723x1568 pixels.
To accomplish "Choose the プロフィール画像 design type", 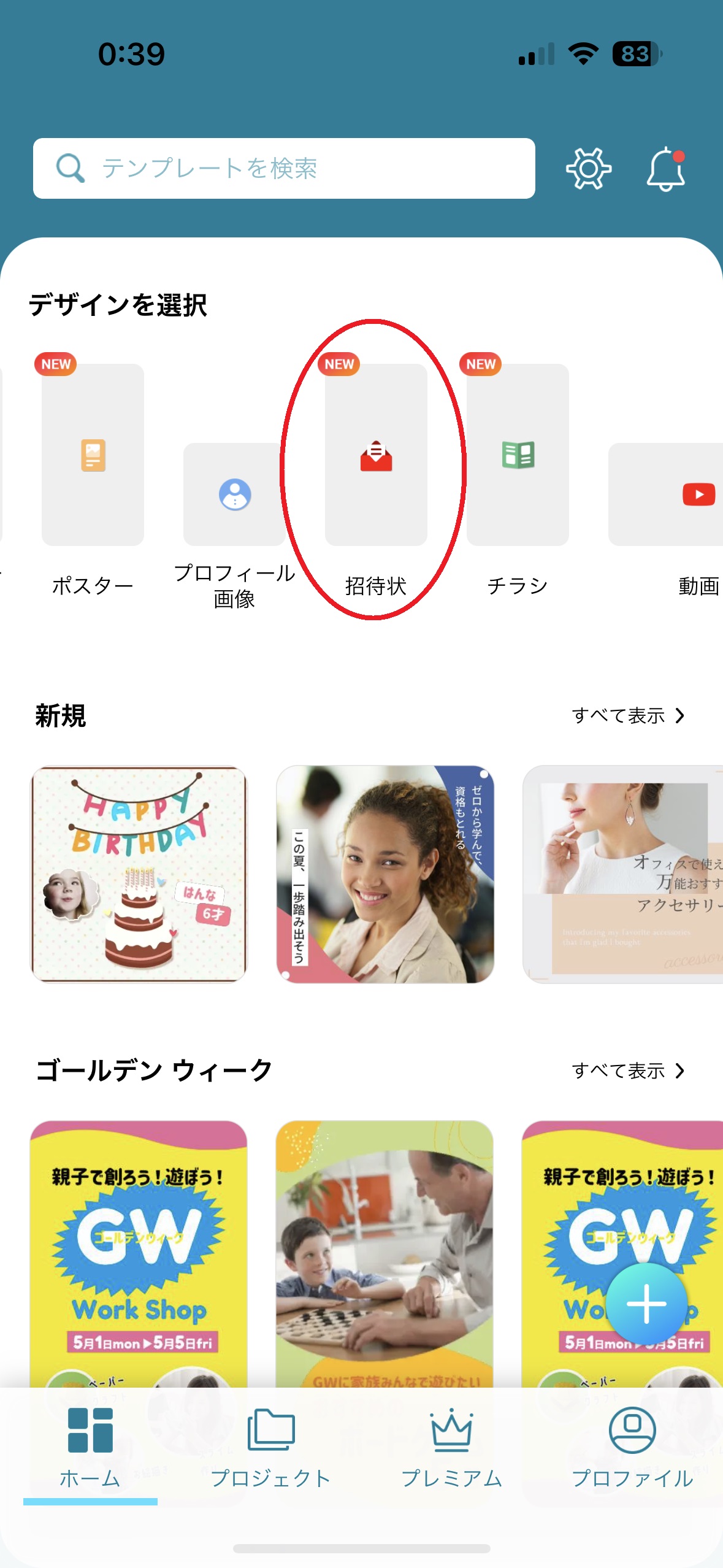I will coord(234,494).
